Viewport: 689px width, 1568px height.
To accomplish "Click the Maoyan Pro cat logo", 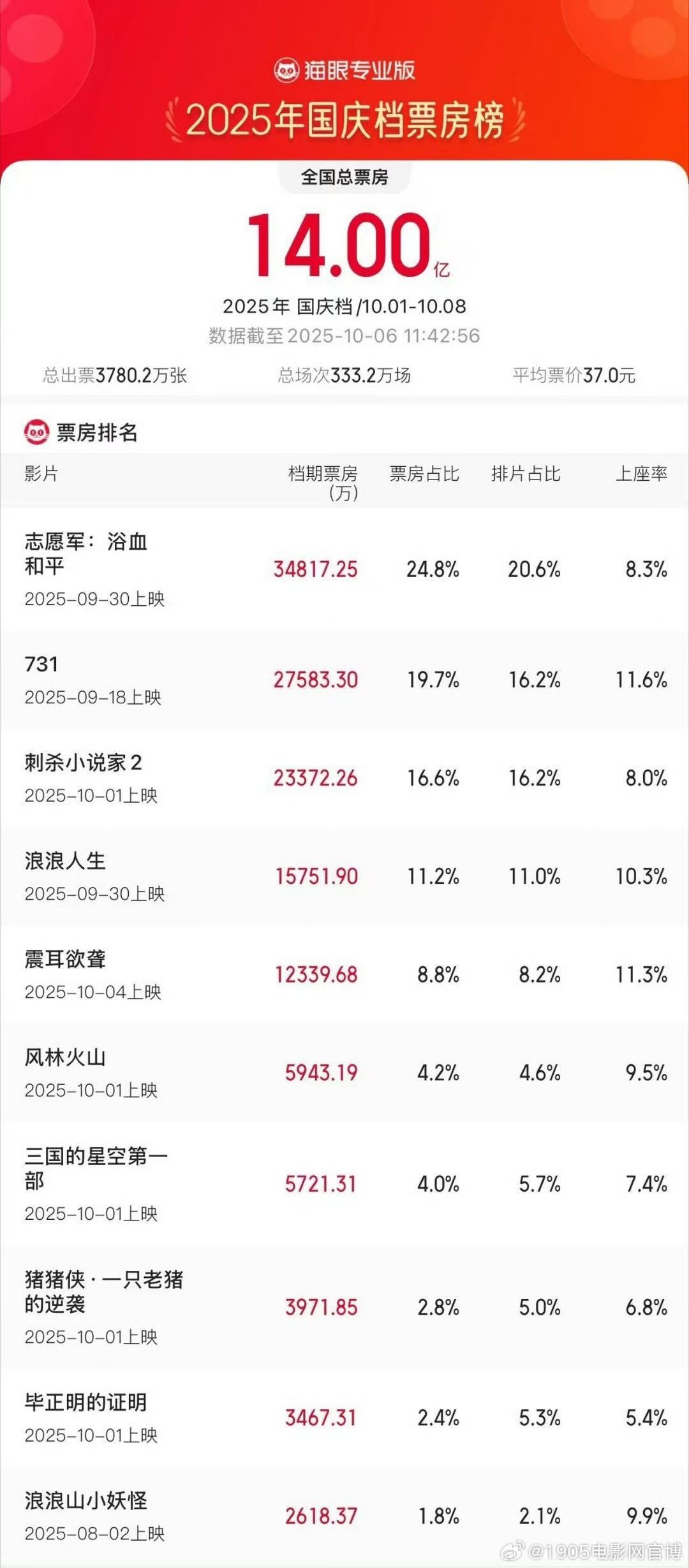I will point(288,70).
